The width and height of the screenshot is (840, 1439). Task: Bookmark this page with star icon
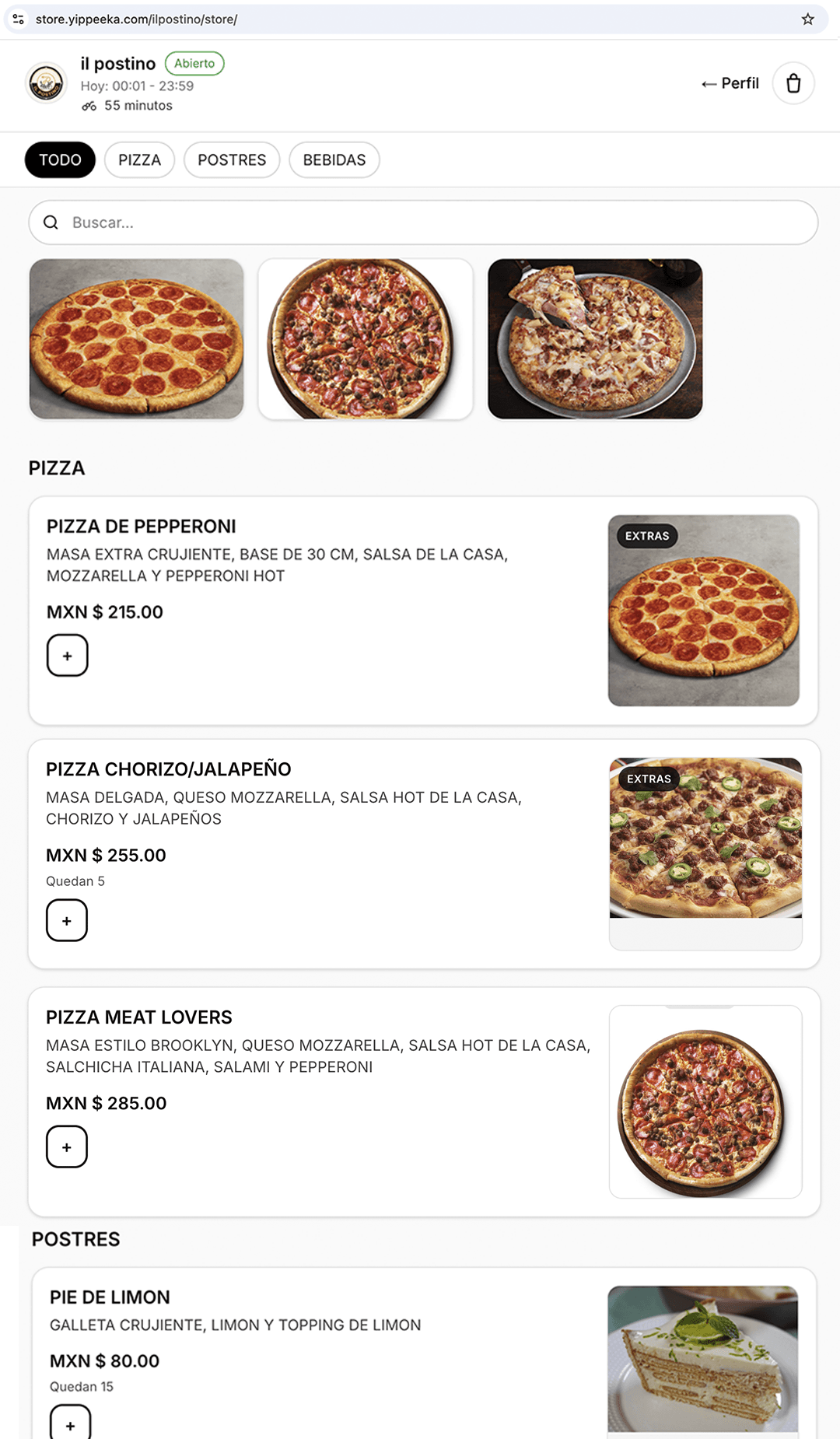(x=807, y=19)
